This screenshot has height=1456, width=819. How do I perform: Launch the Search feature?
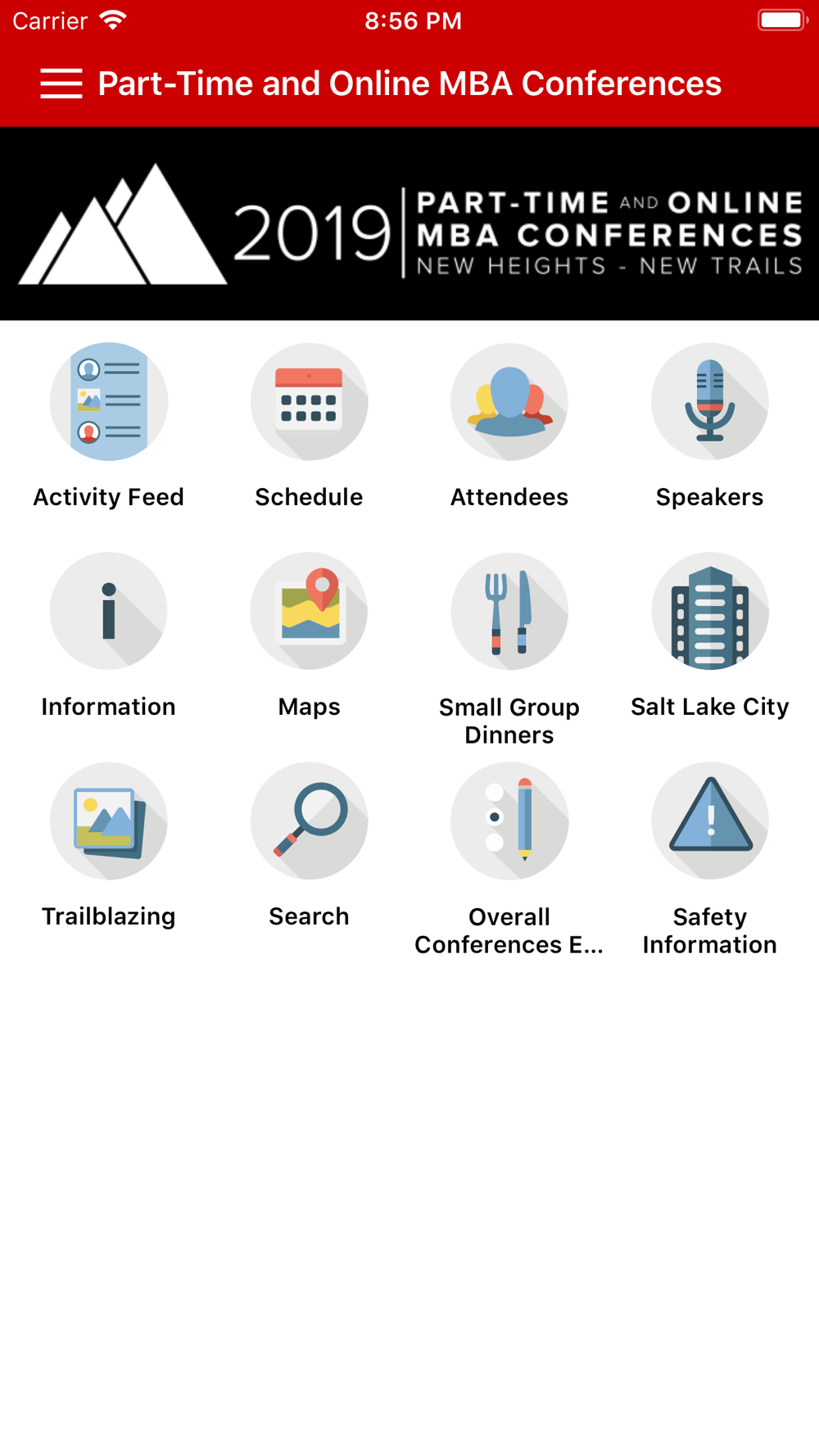tap(309, 845)
